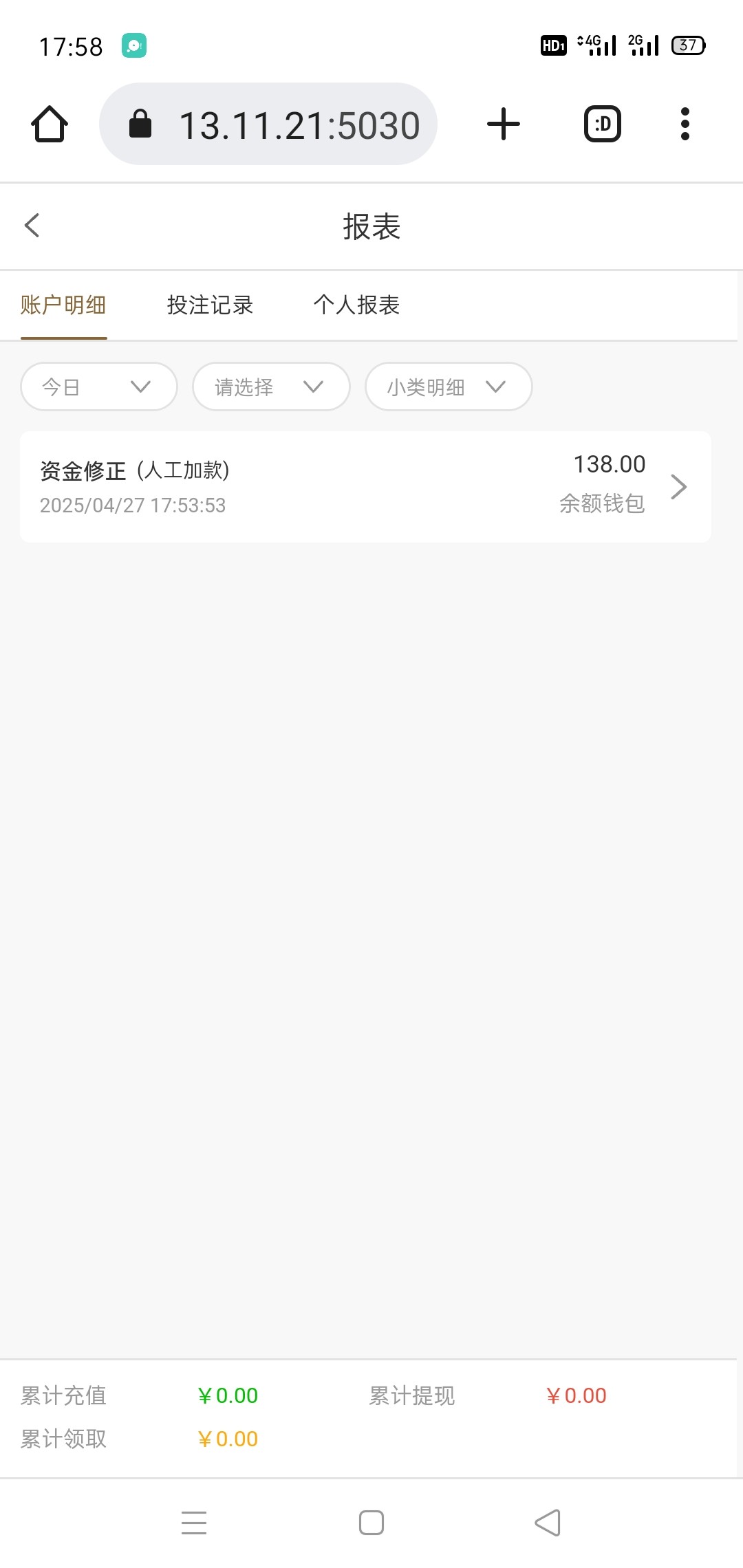The width and height of the screenshot is (743, 1568).
Task: Tap the address bar showing 13.11.21:5030
Action: pyautogui.click(x=268, y=124)
